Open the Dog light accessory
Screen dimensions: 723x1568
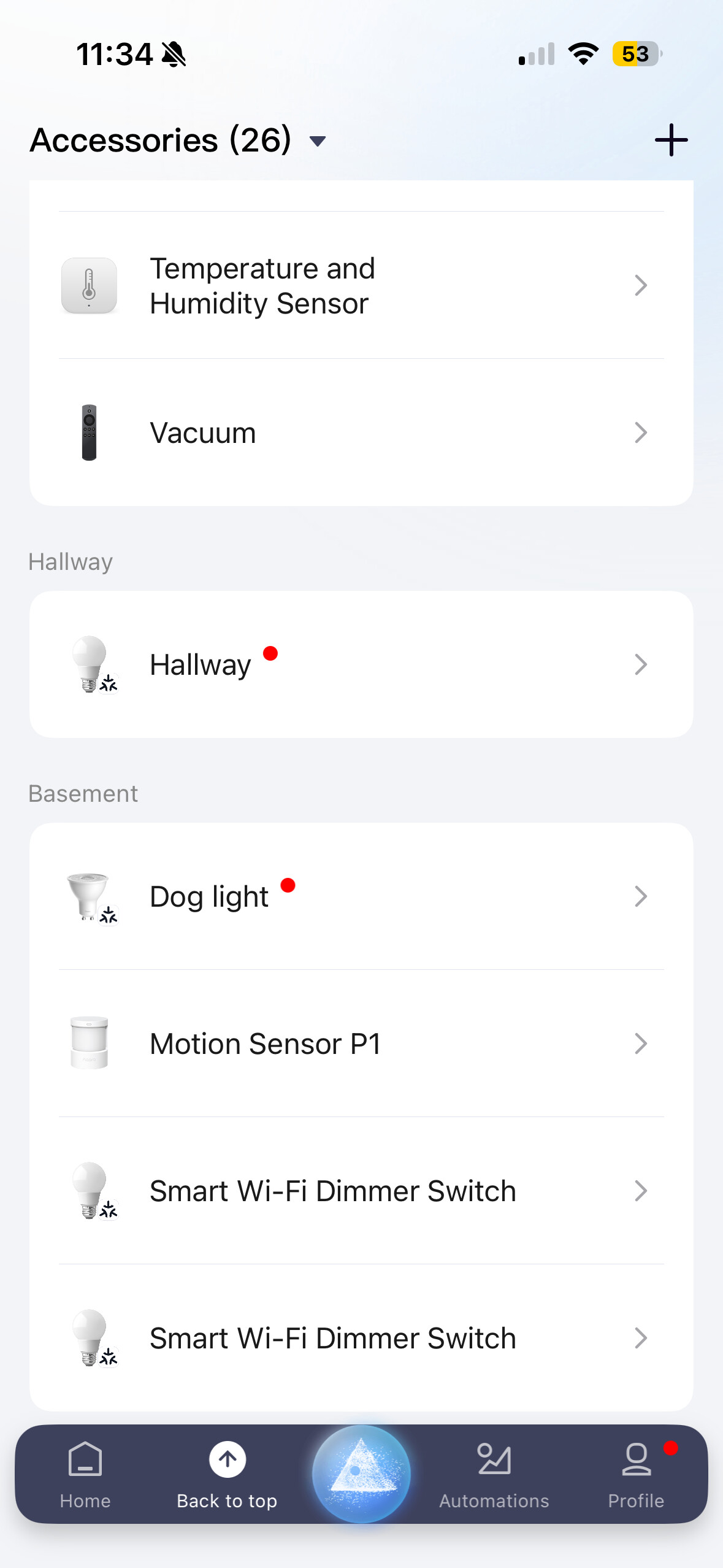tap(361, 897)
